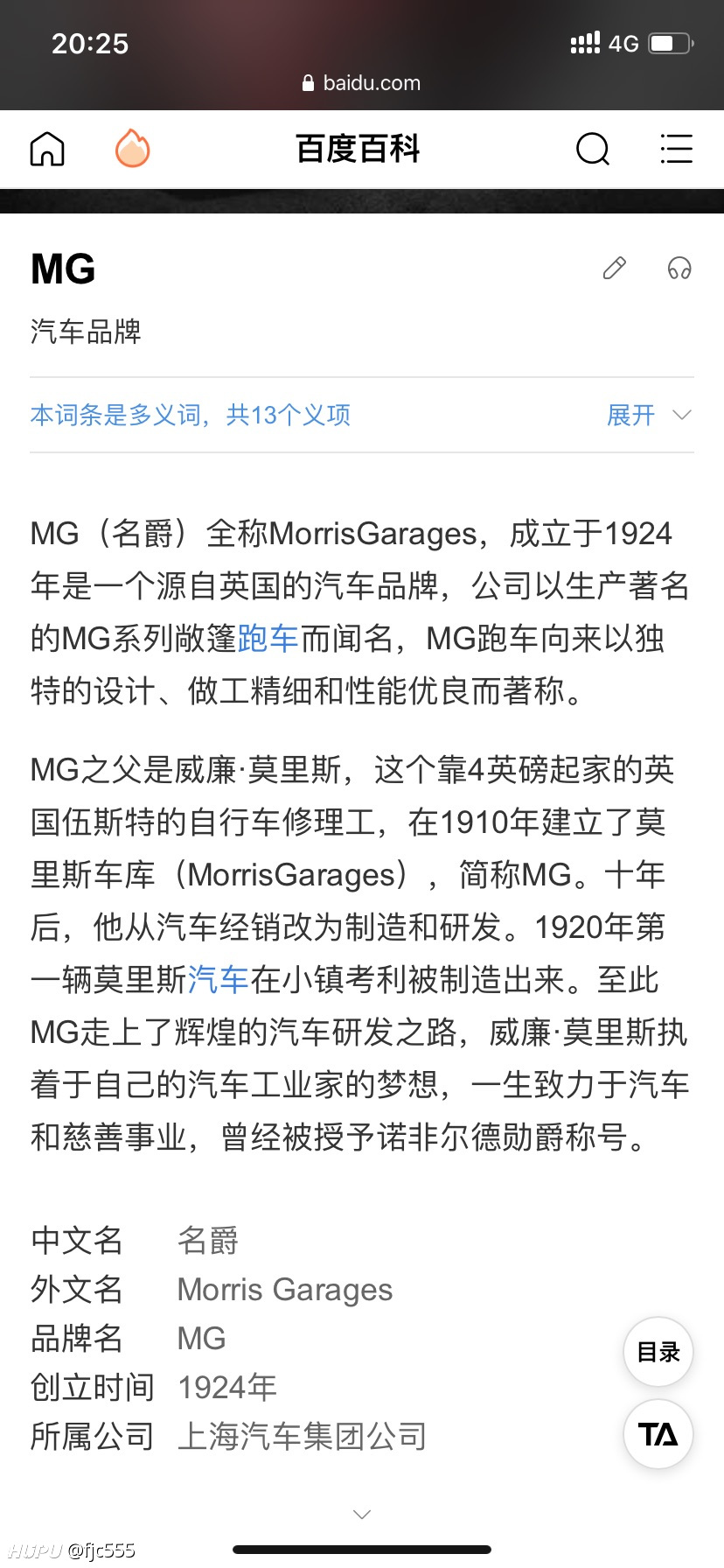This screenshot has width=724, height=1568.
Task: Open the list menu icon
Action: tap(676, 149)
